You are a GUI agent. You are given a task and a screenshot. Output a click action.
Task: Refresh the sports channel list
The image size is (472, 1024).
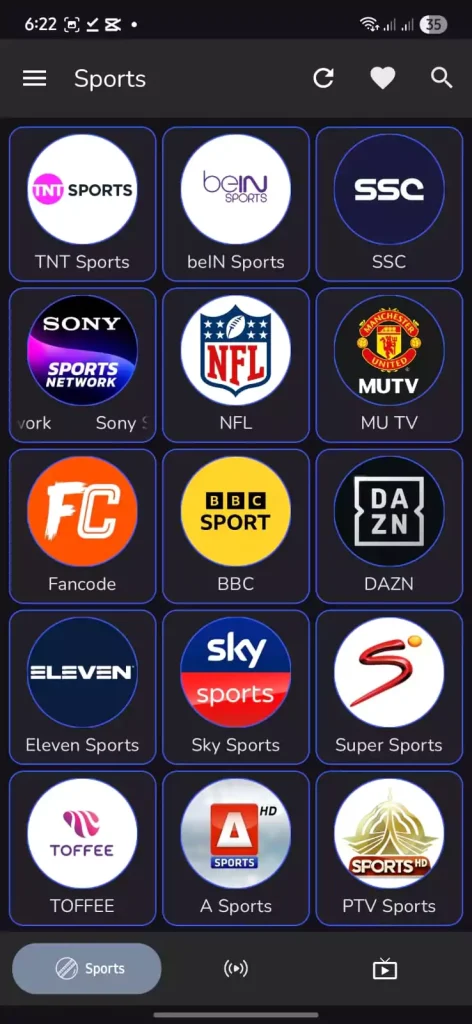[323, 78]
